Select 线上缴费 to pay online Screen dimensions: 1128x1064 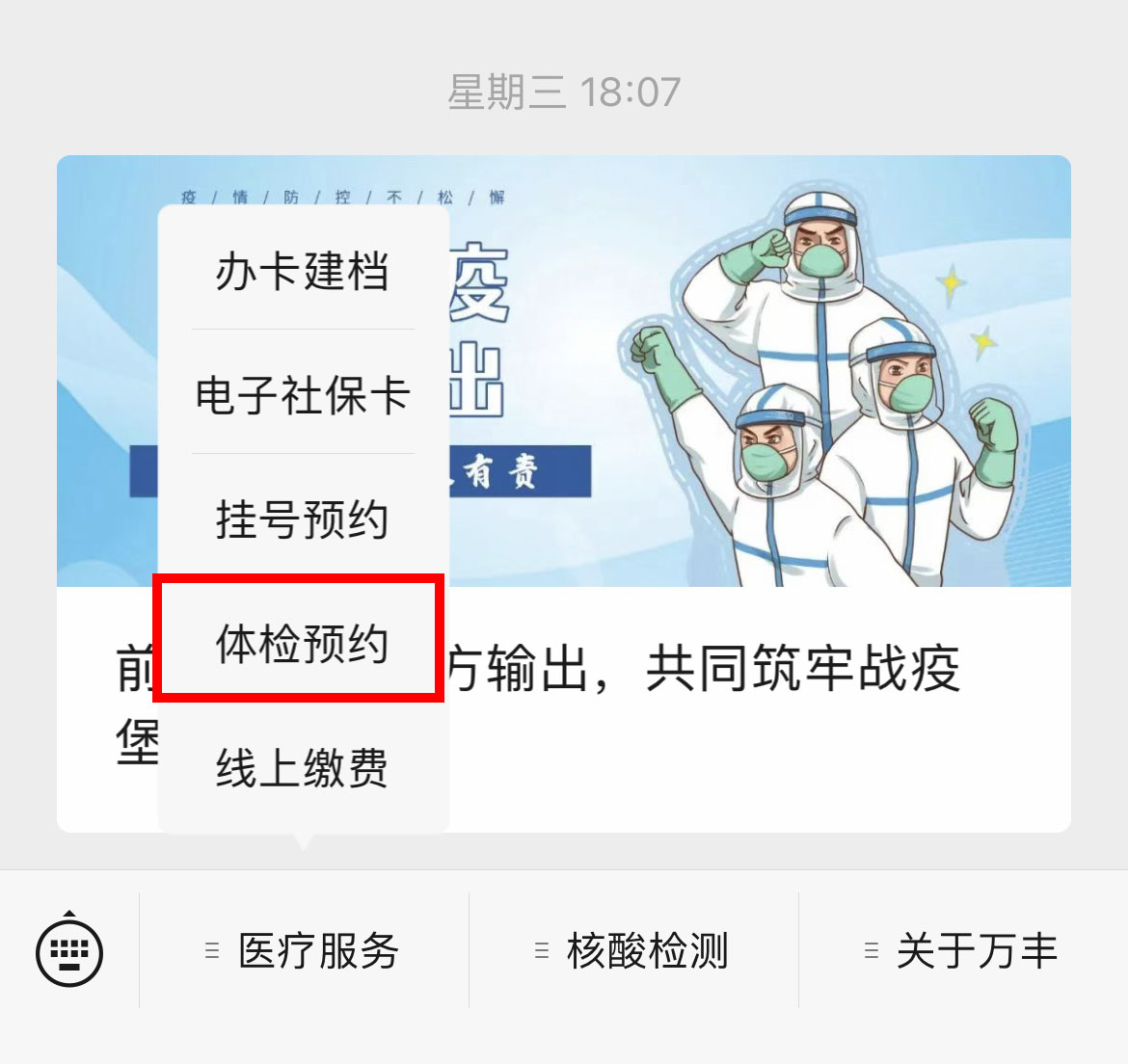pos(303,768)
